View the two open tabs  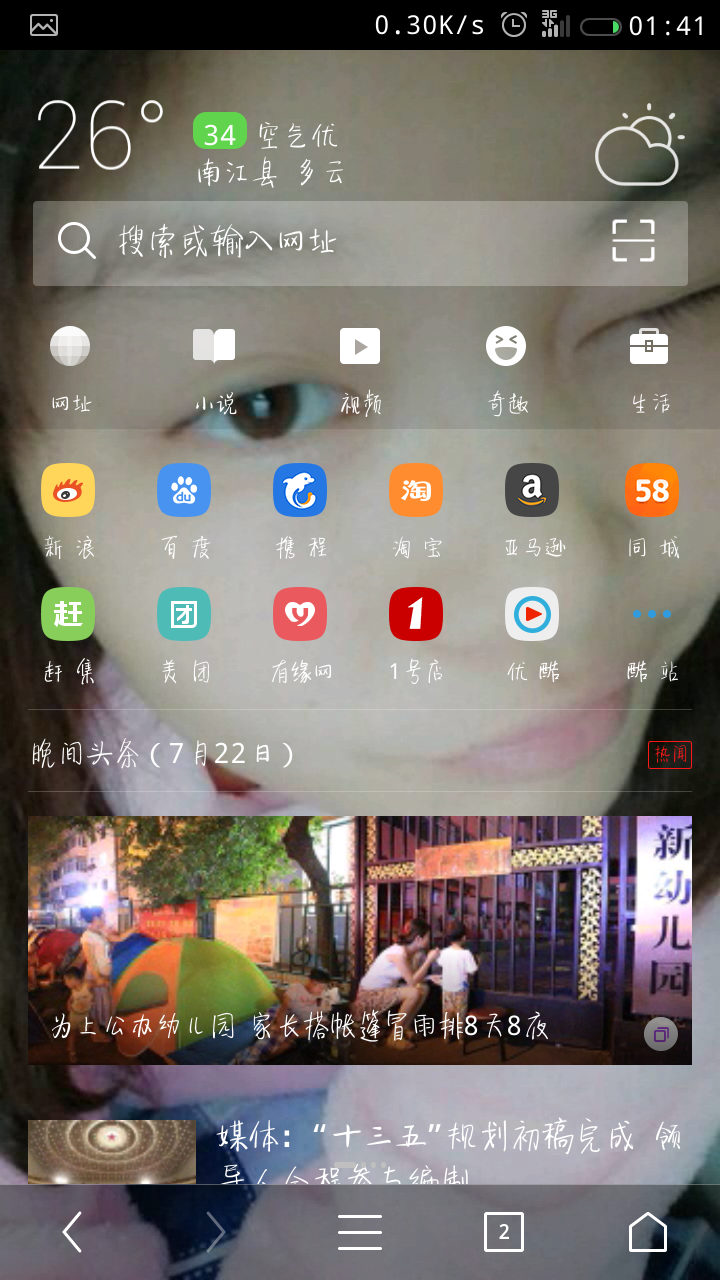tap(504, 1232)
